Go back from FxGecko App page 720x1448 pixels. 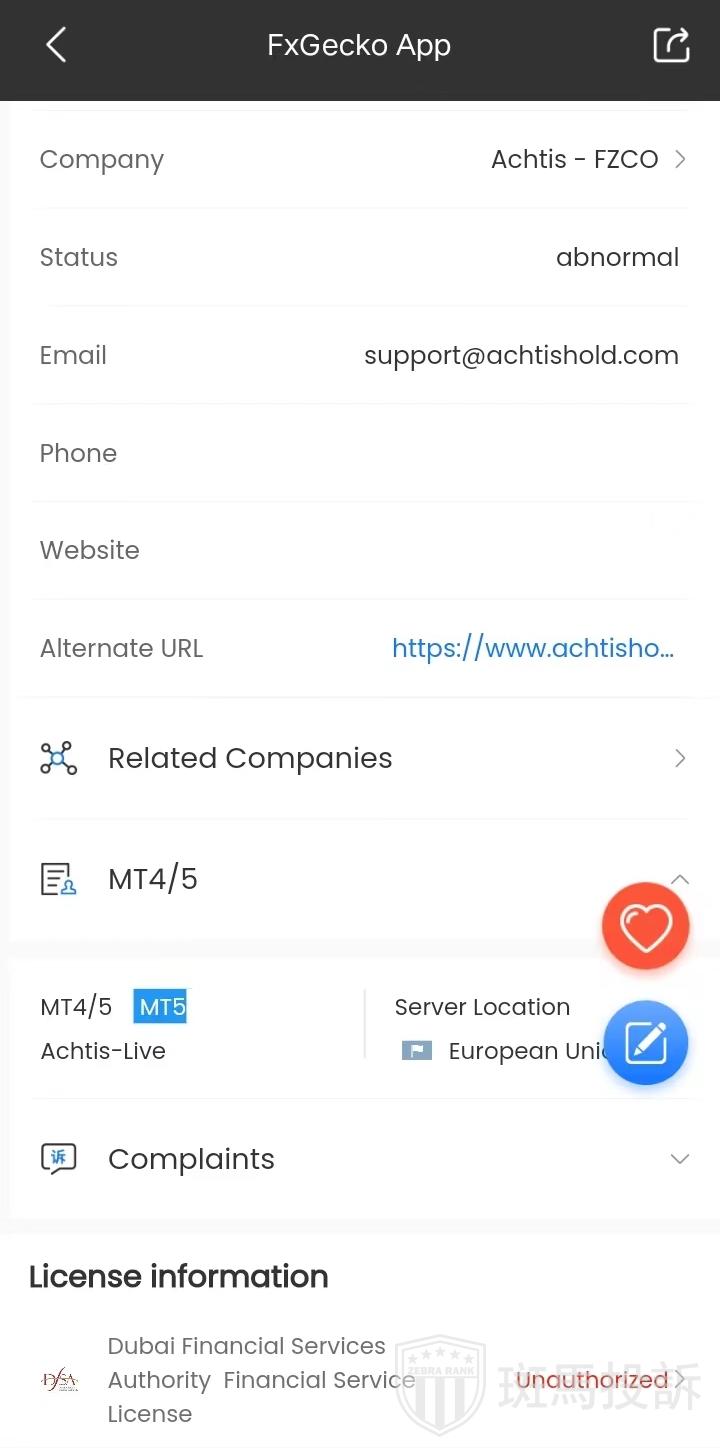(x=56, y=45)
